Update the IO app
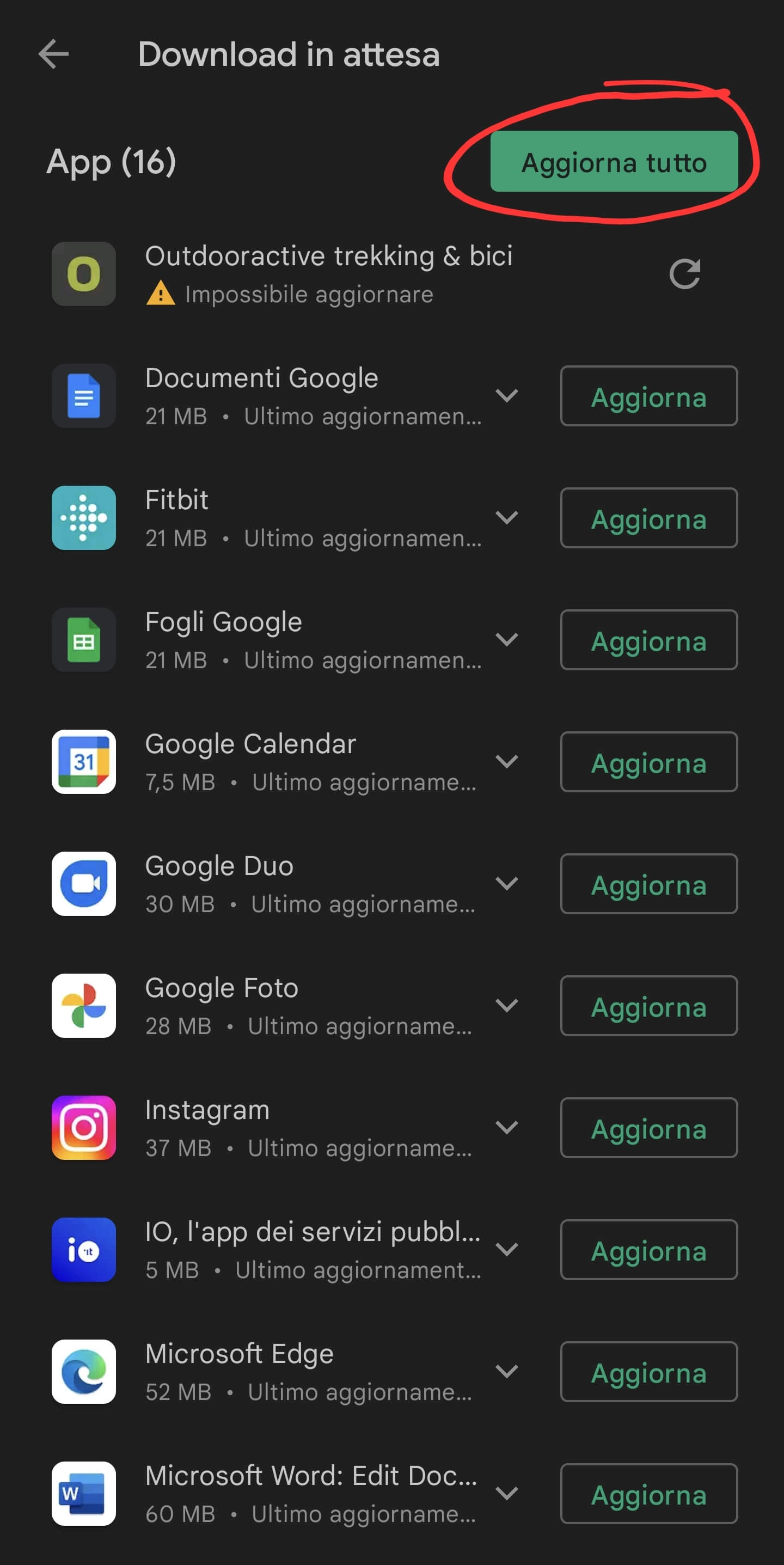This screenshot has height=1565, width=784. pos(648,1250)
